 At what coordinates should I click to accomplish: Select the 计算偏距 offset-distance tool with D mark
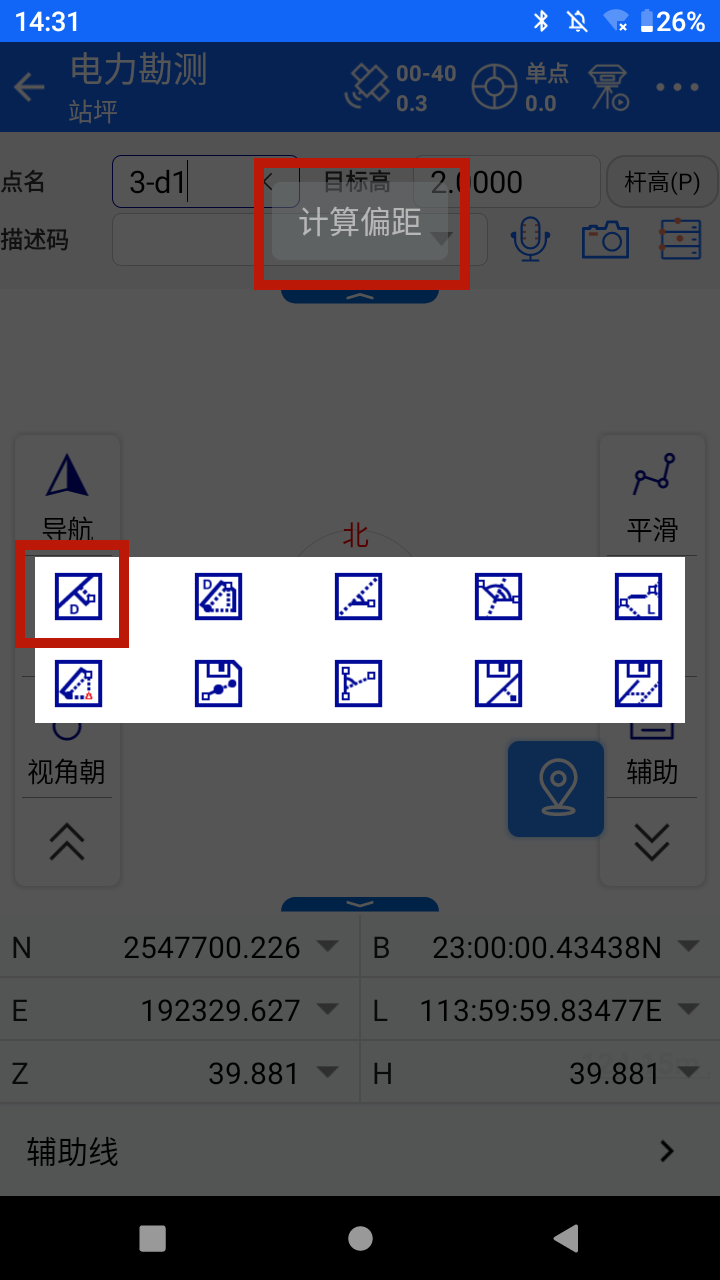(78, 597)
